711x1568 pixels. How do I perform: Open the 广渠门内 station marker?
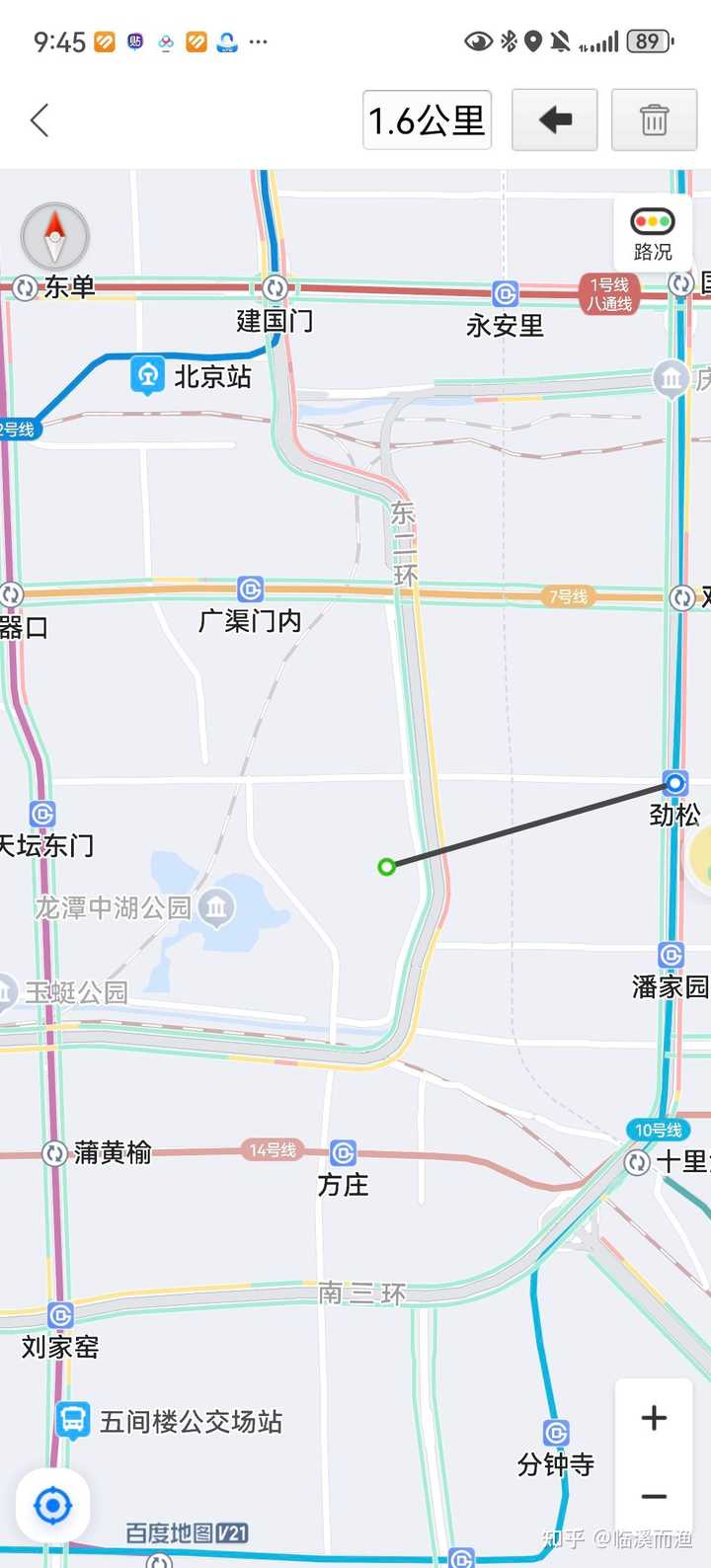(251, 590)
